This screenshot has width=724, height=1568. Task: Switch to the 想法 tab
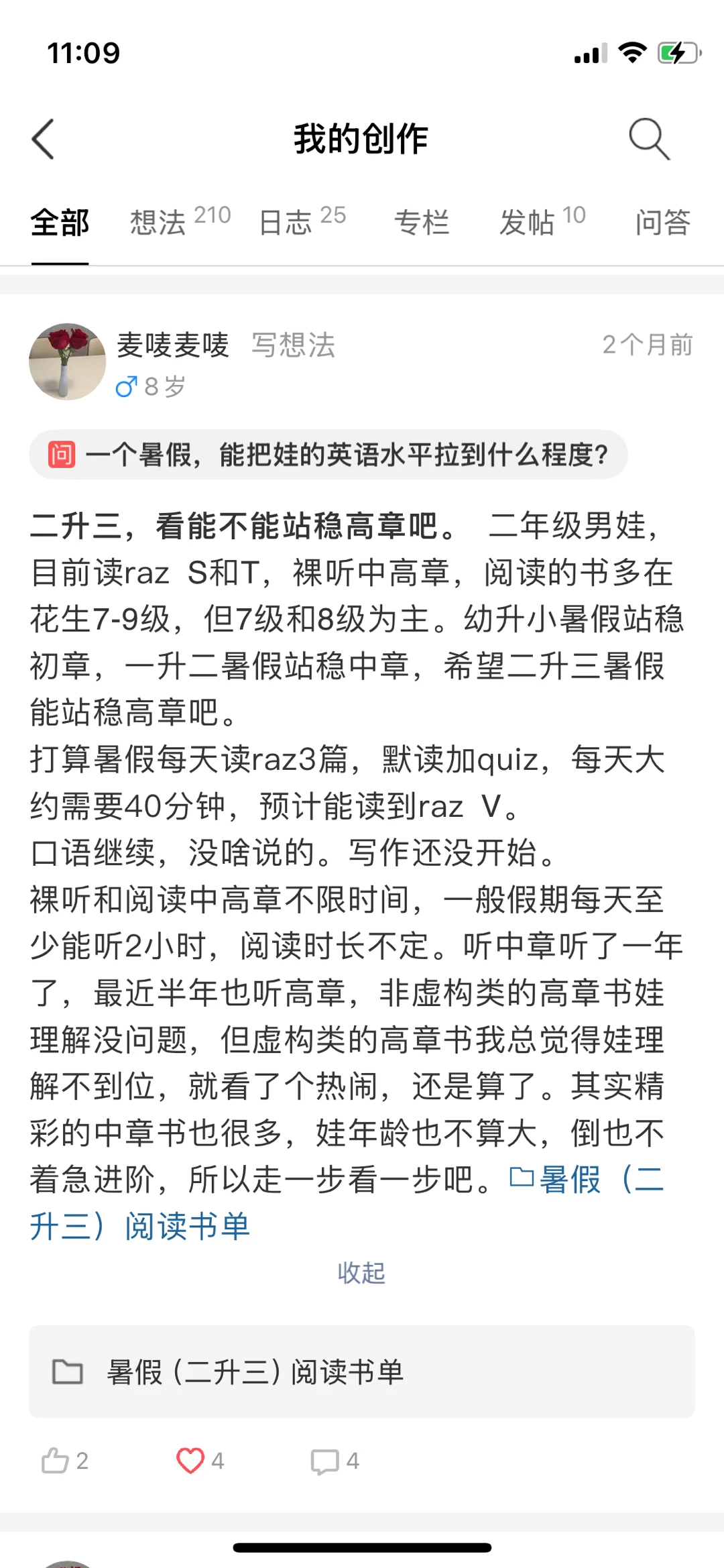tap(178, 221)
